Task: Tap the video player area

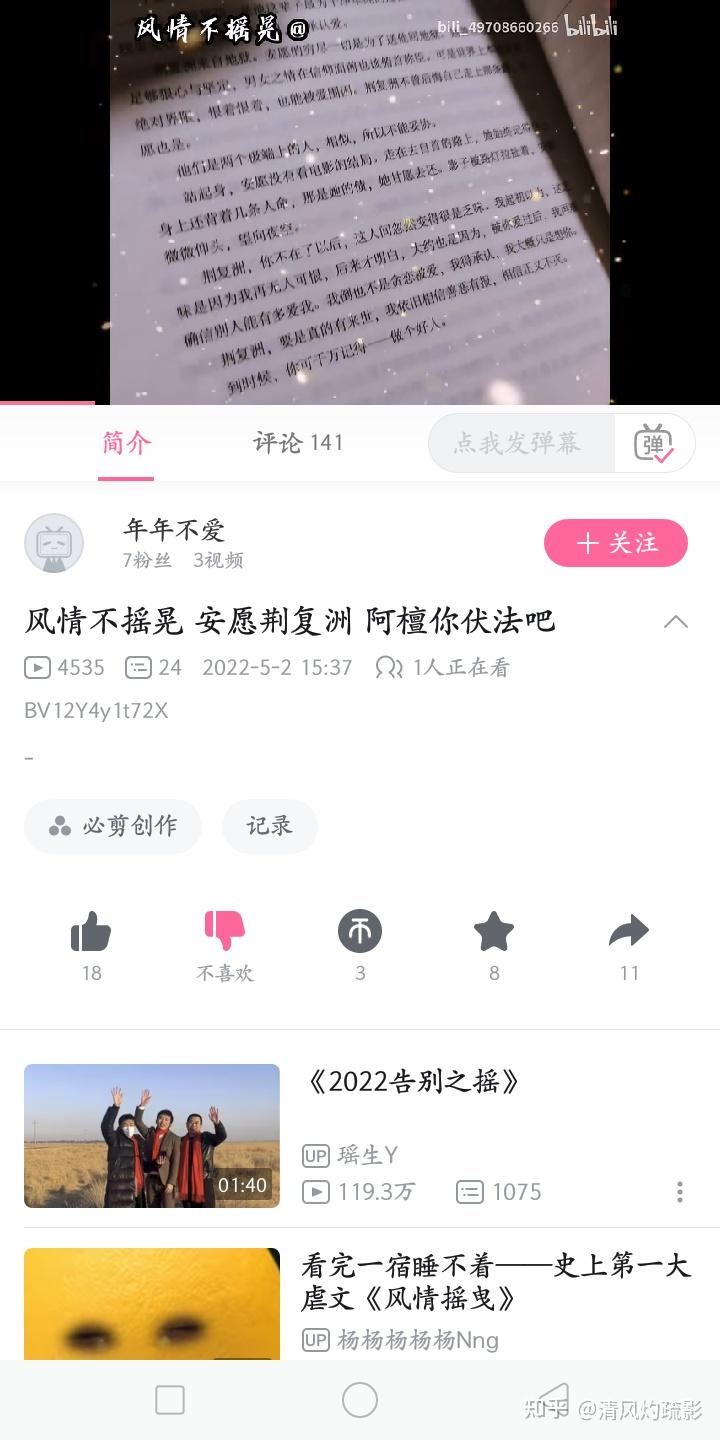Action: tap(360, 200)
